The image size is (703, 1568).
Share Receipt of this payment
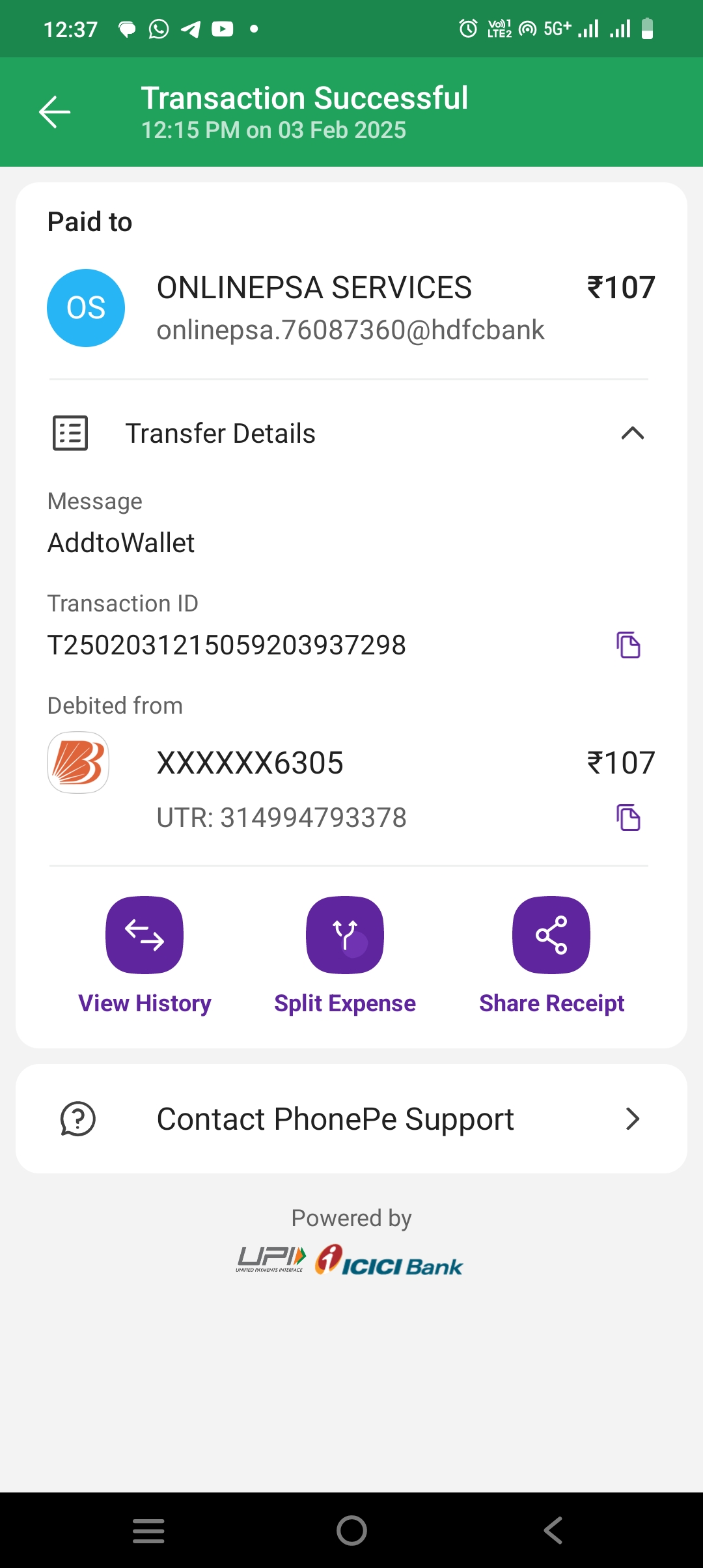(x=551, y=936)
